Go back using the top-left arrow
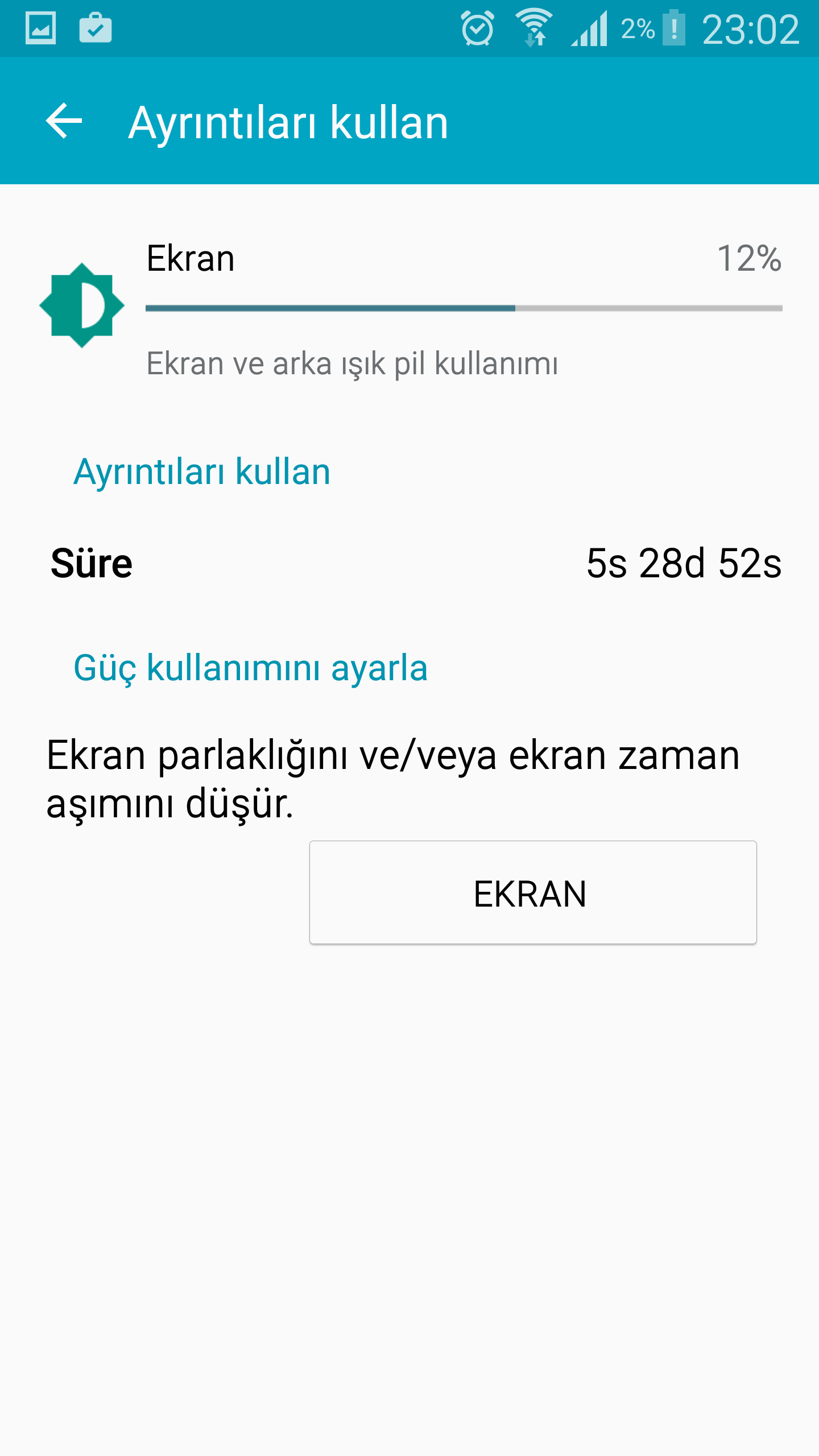Viewport: 819px width, 1456px height. click(x=64, y=121)
